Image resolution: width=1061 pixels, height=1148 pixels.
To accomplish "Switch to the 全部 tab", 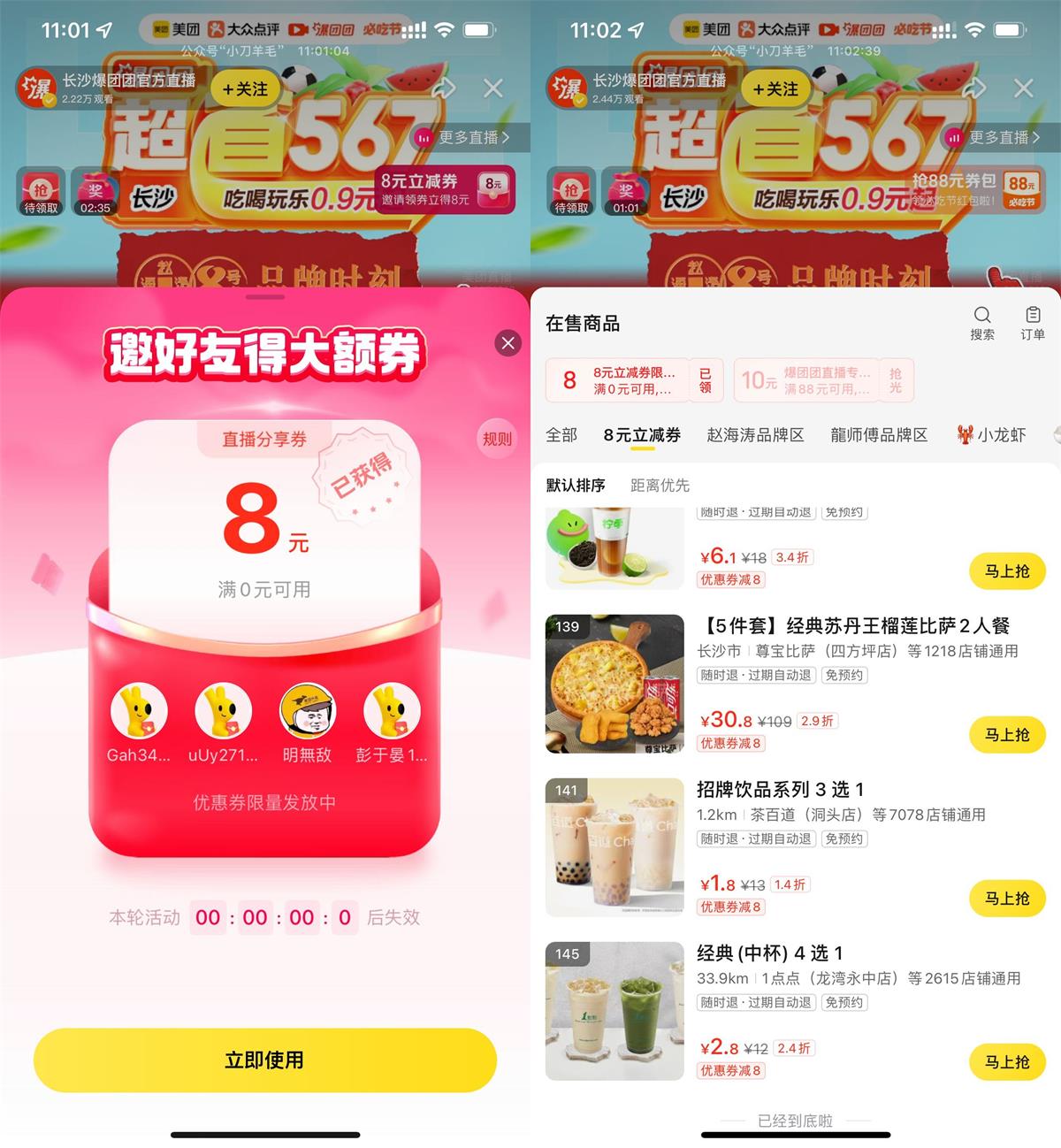I will [561, 435].
